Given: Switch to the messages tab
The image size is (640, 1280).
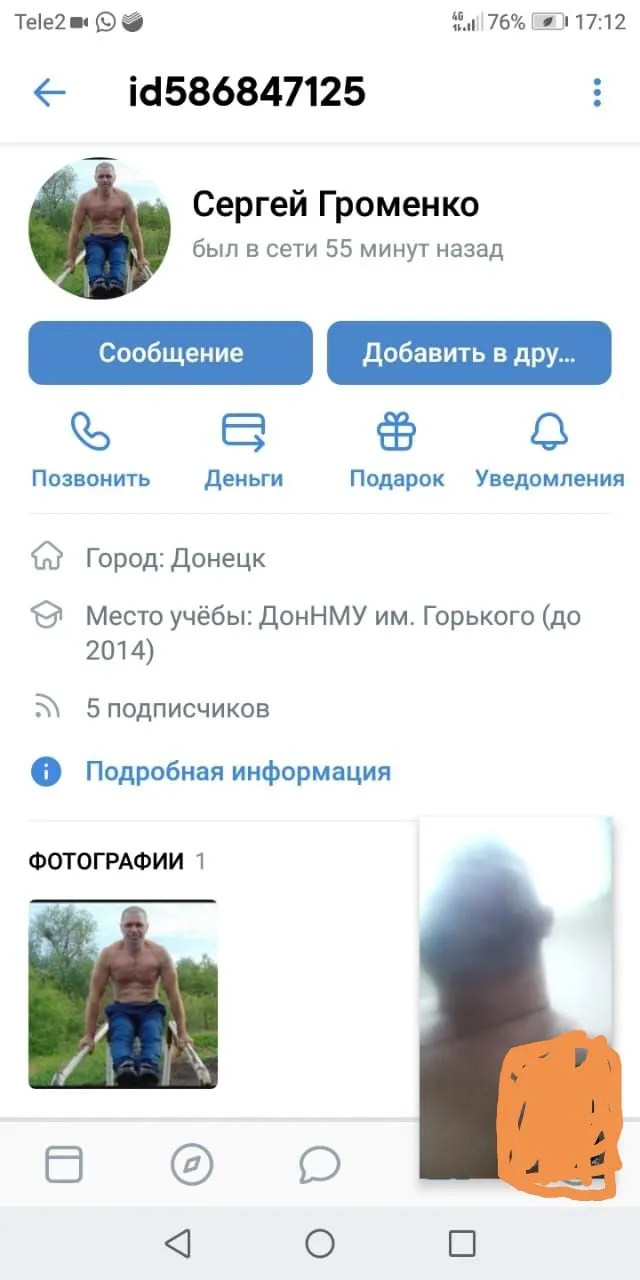Looking at the screenshot, I should coord(320,1164).
